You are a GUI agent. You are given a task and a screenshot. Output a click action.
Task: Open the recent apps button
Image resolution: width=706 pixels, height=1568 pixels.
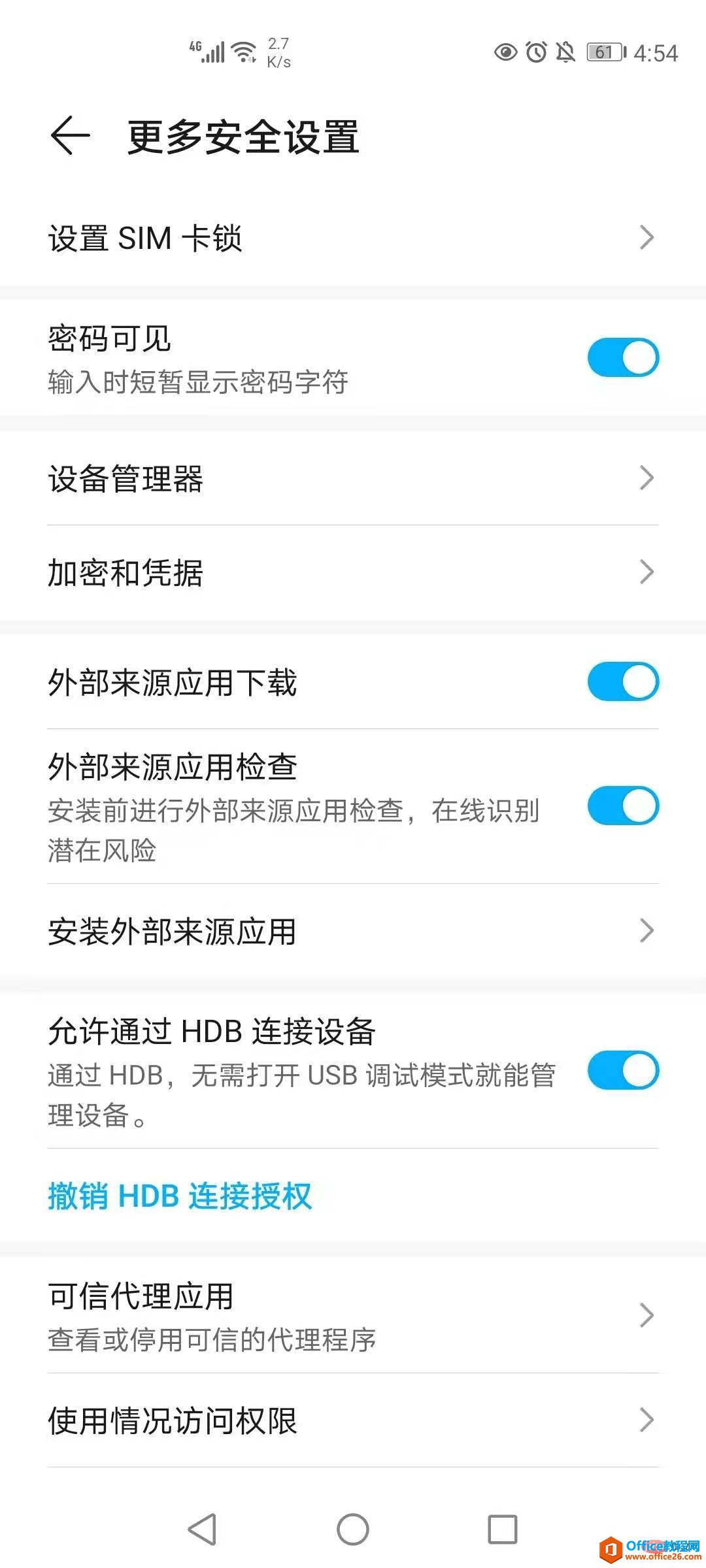coord(503,1529)
